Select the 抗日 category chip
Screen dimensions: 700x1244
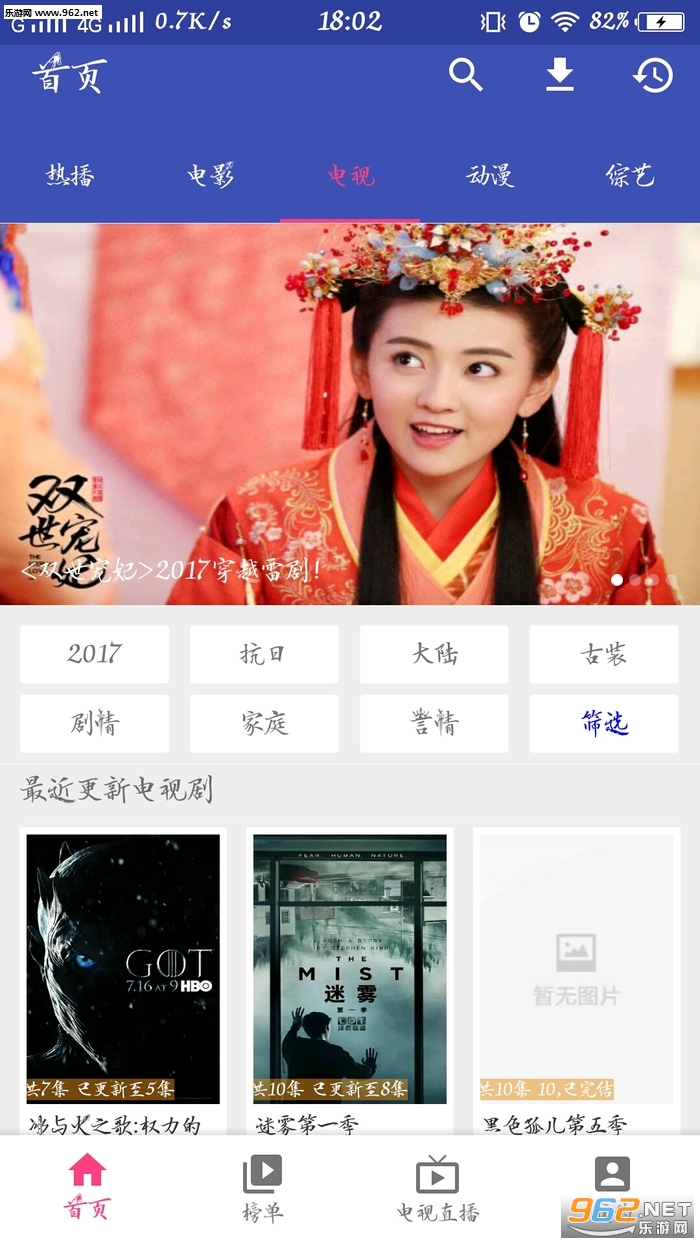click(x=264, y=654)
